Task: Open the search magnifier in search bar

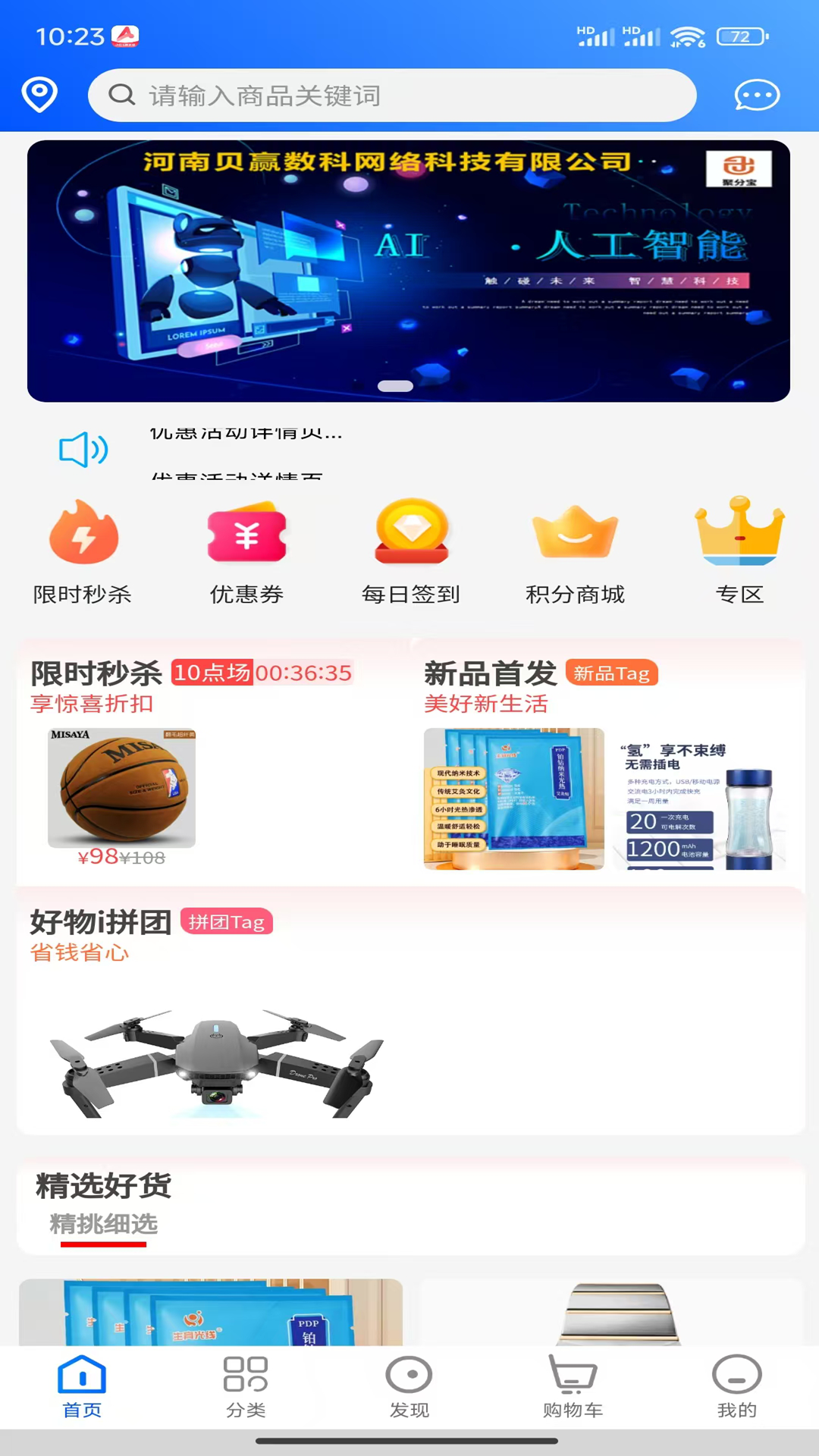Action: [x=121, y=96]
